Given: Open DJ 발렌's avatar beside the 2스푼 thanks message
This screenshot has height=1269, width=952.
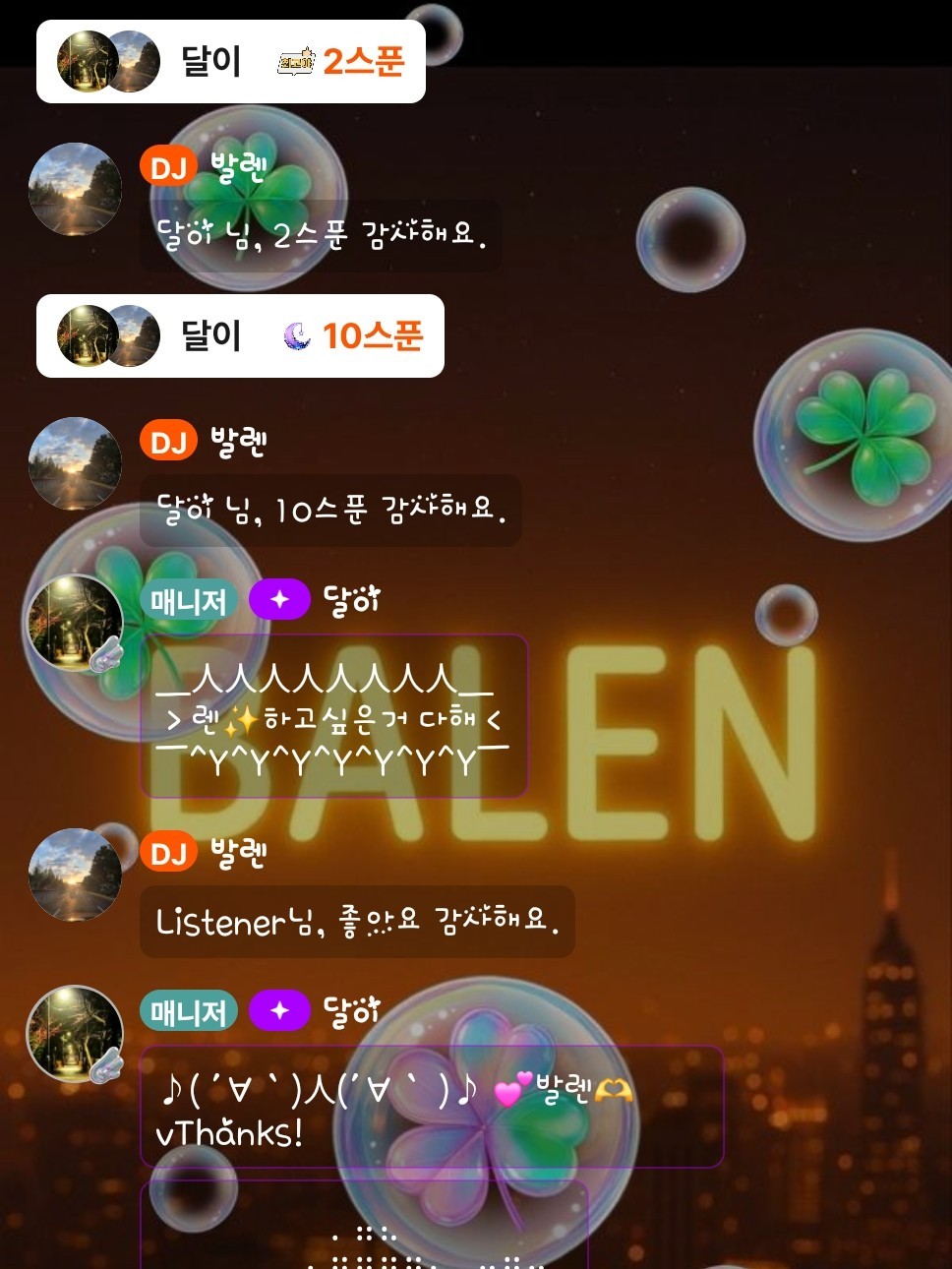Looking at the screenshot, I should 75,189.
